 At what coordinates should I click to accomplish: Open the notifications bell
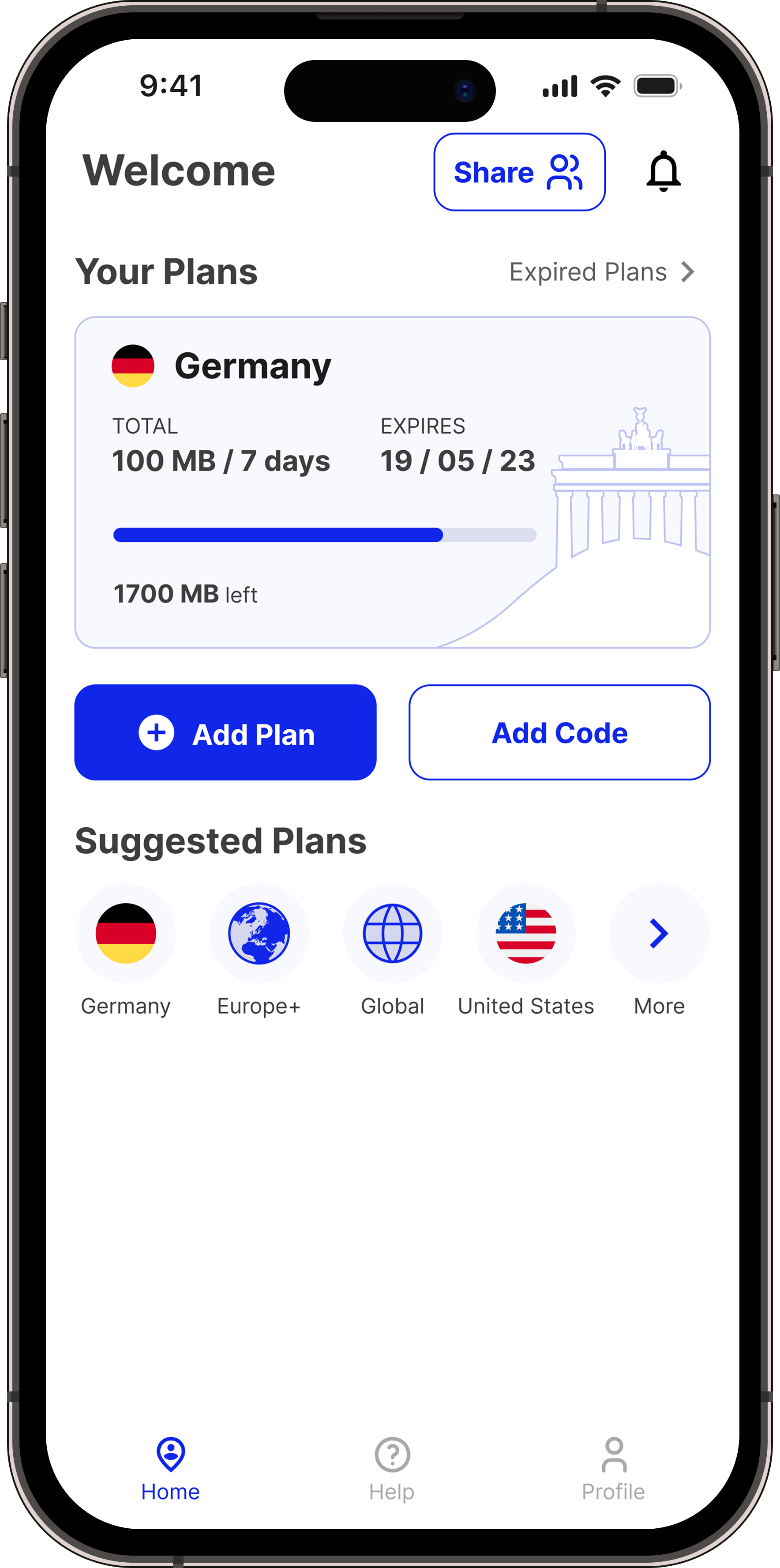click(x=663, y=172)
